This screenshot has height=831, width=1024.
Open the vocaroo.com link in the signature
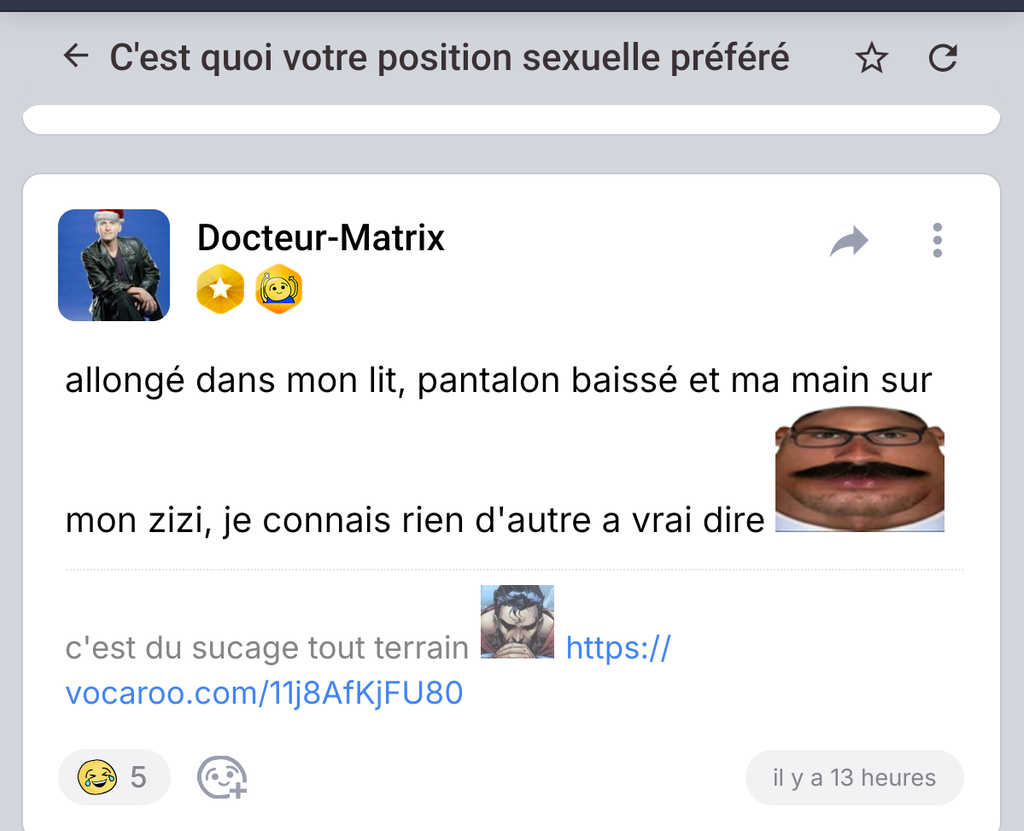coord(264,692)
